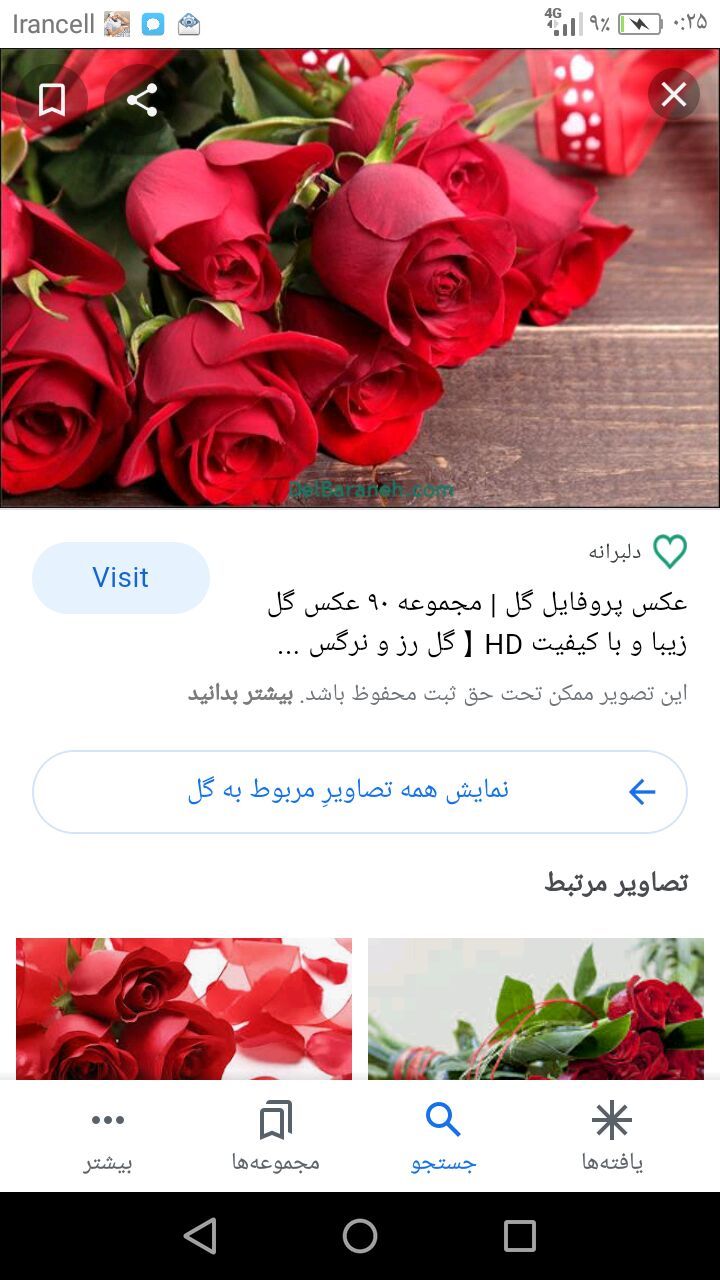Open the main rose photo

click(x=360, y=278)
